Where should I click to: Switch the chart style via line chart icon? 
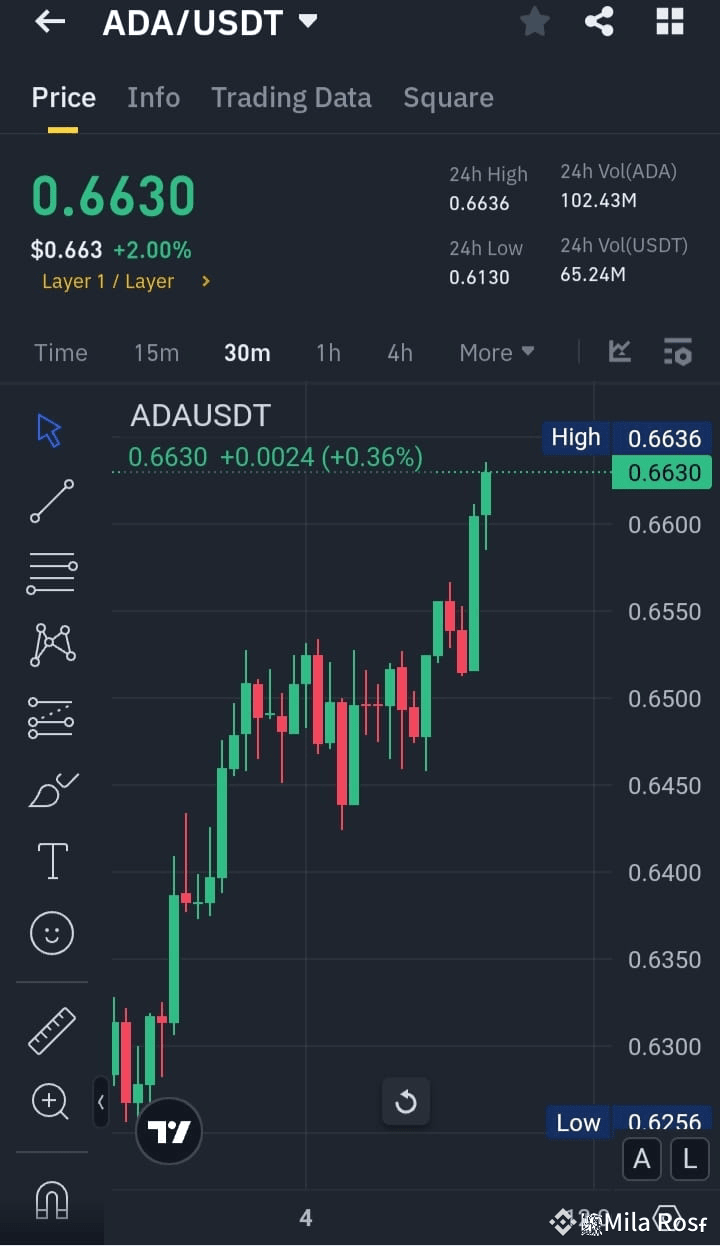click(x=619, y=352)
